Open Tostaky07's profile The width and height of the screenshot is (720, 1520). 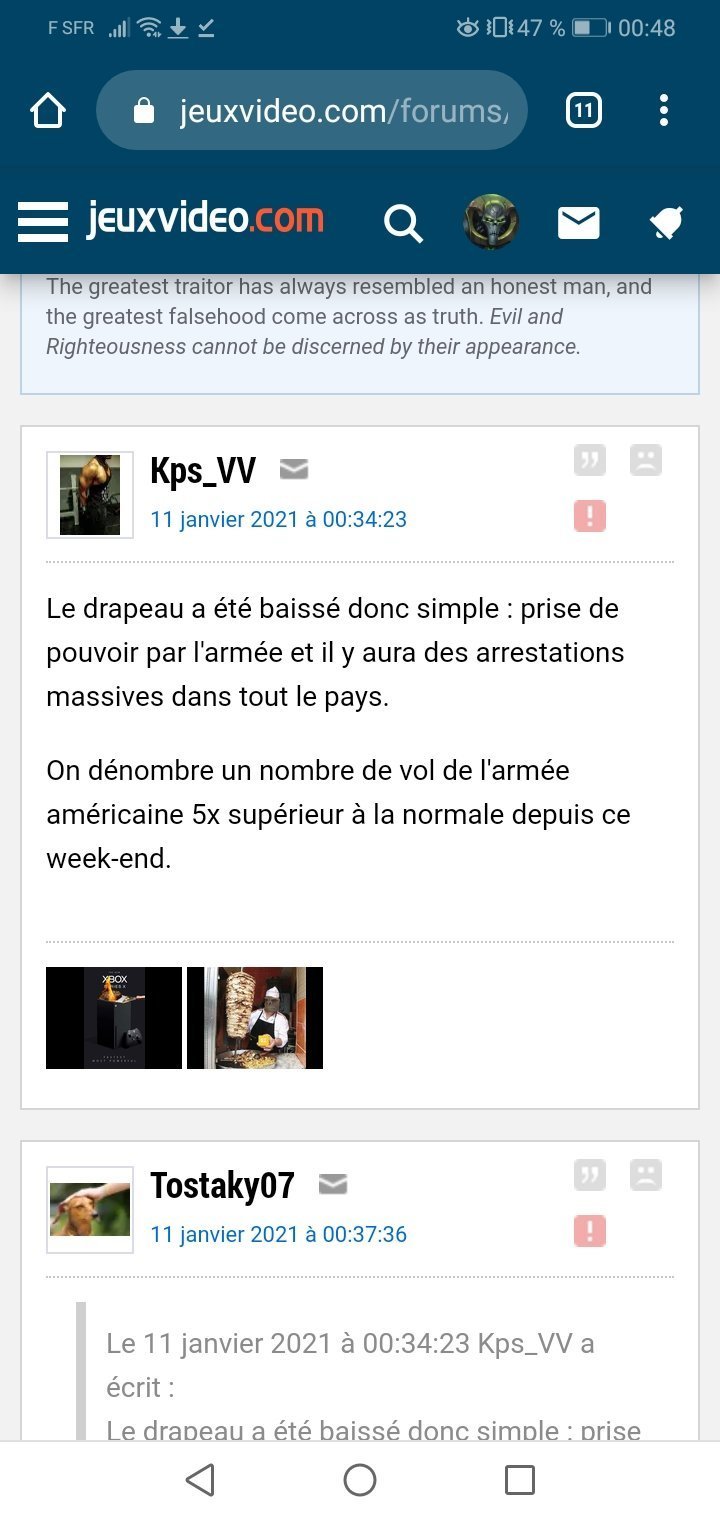pos(222,1186)
